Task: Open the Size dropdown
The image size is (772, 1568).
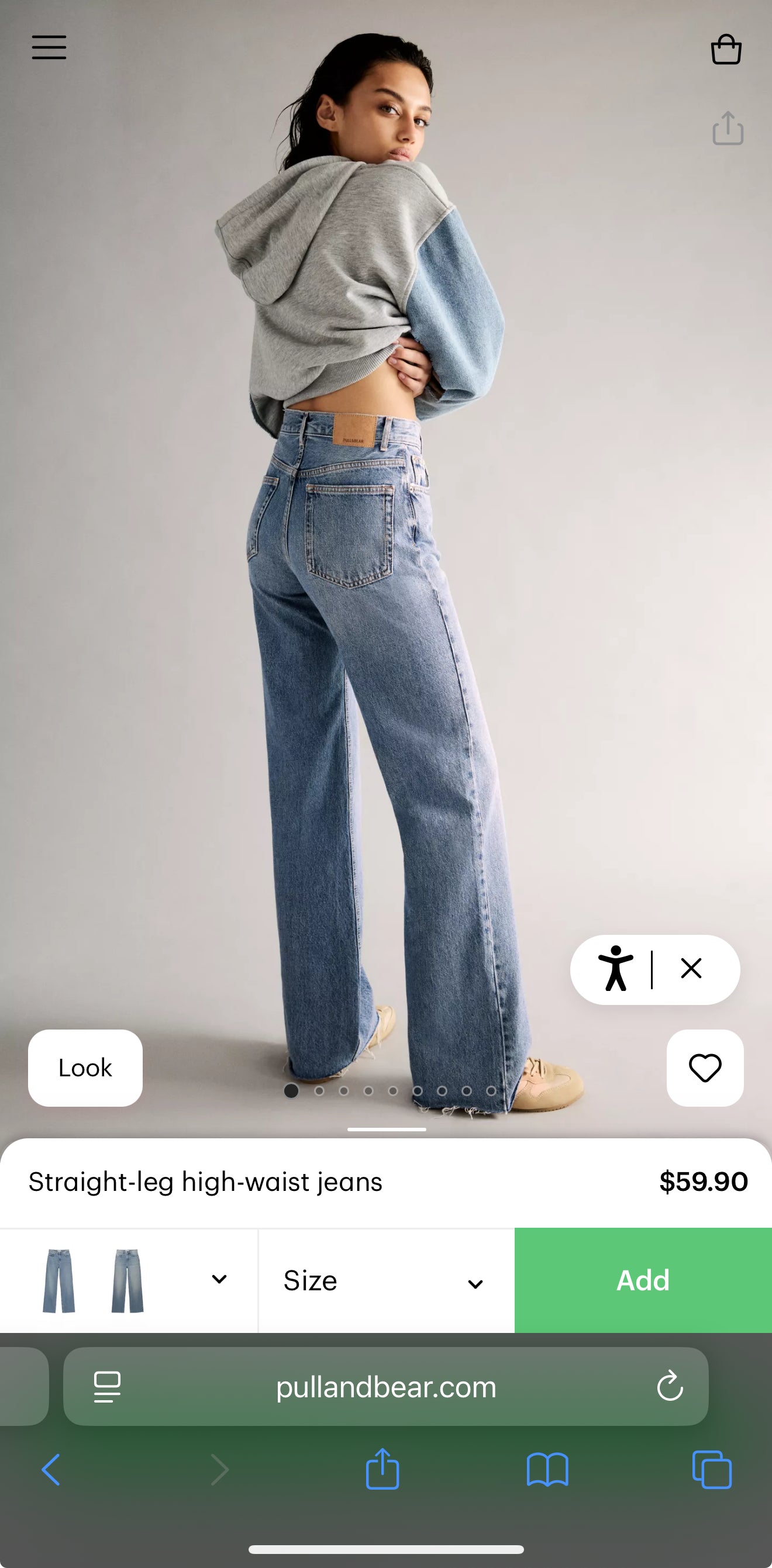Action: 386,1281
